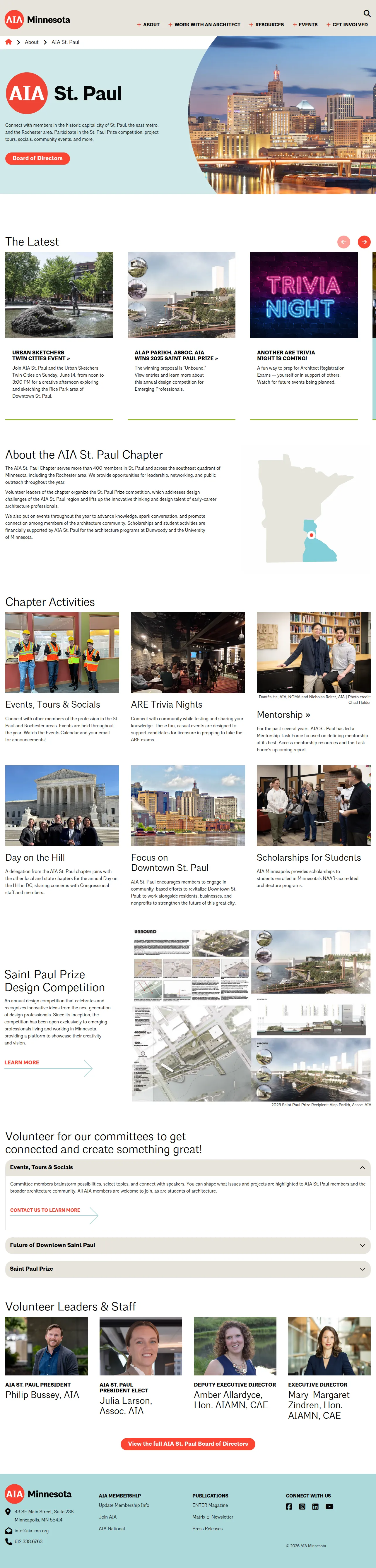The height and width of the screenshot is (1568, 376).
Task: Tap Learn More about Saint Paul Prize
Action: (x=22, y=1062)
